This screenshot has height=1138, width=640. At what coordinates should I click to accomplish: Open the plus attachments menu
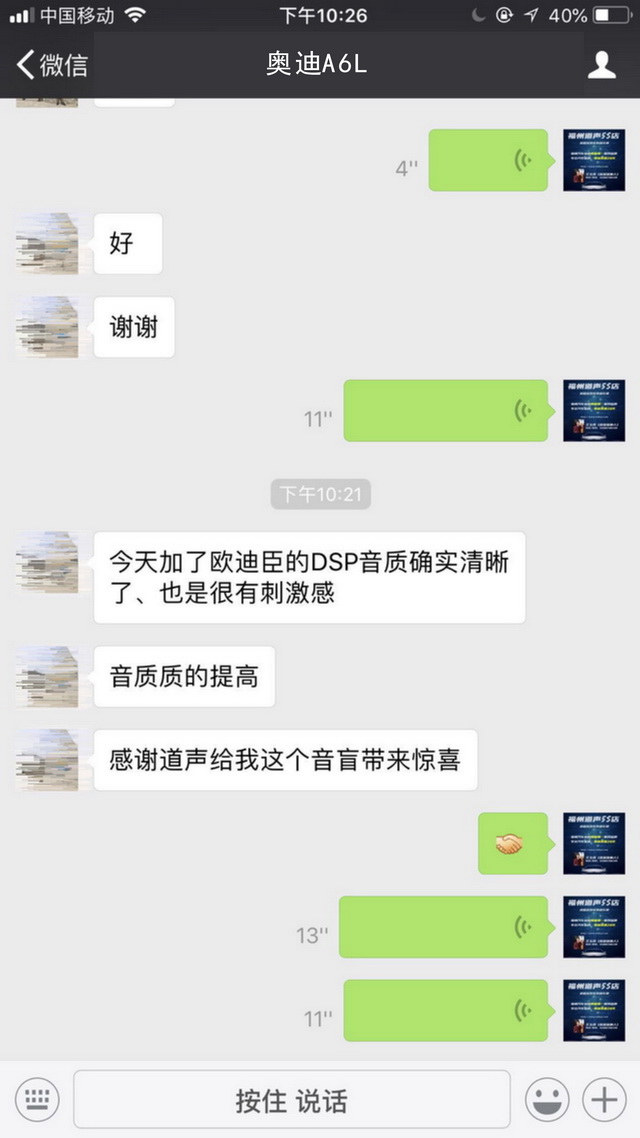click(x=604, y=1100)
